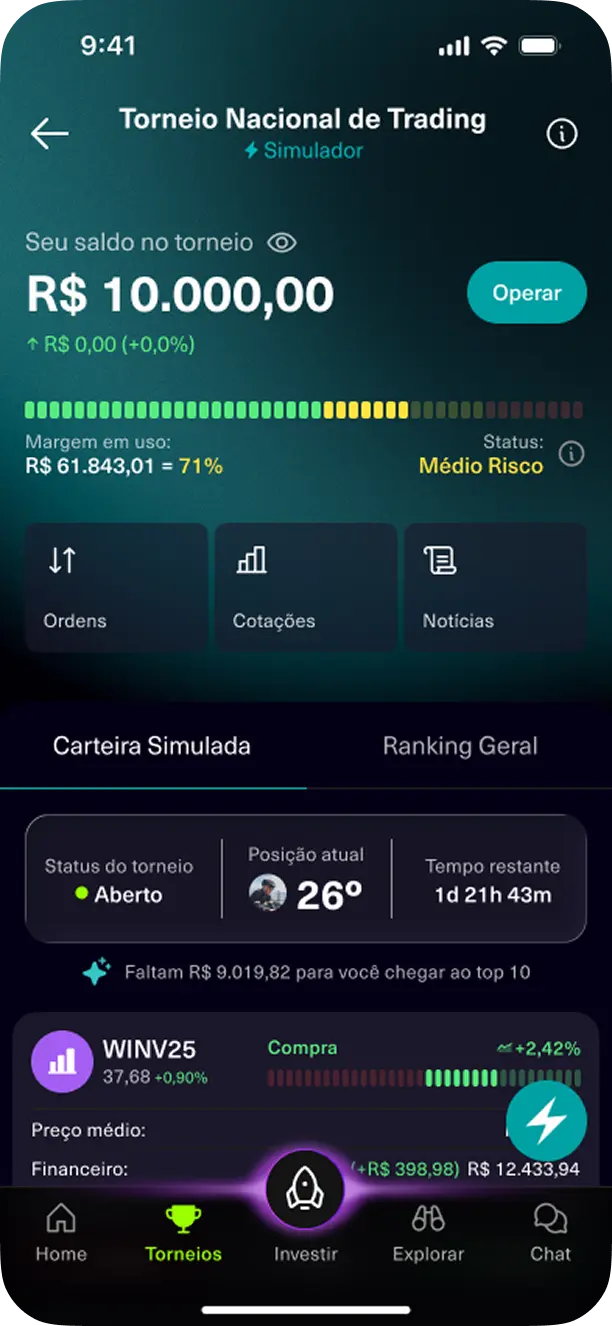Open Investir with the rocket button
The height and width of the screenshot is (1326, 612).
(305, 1192)
